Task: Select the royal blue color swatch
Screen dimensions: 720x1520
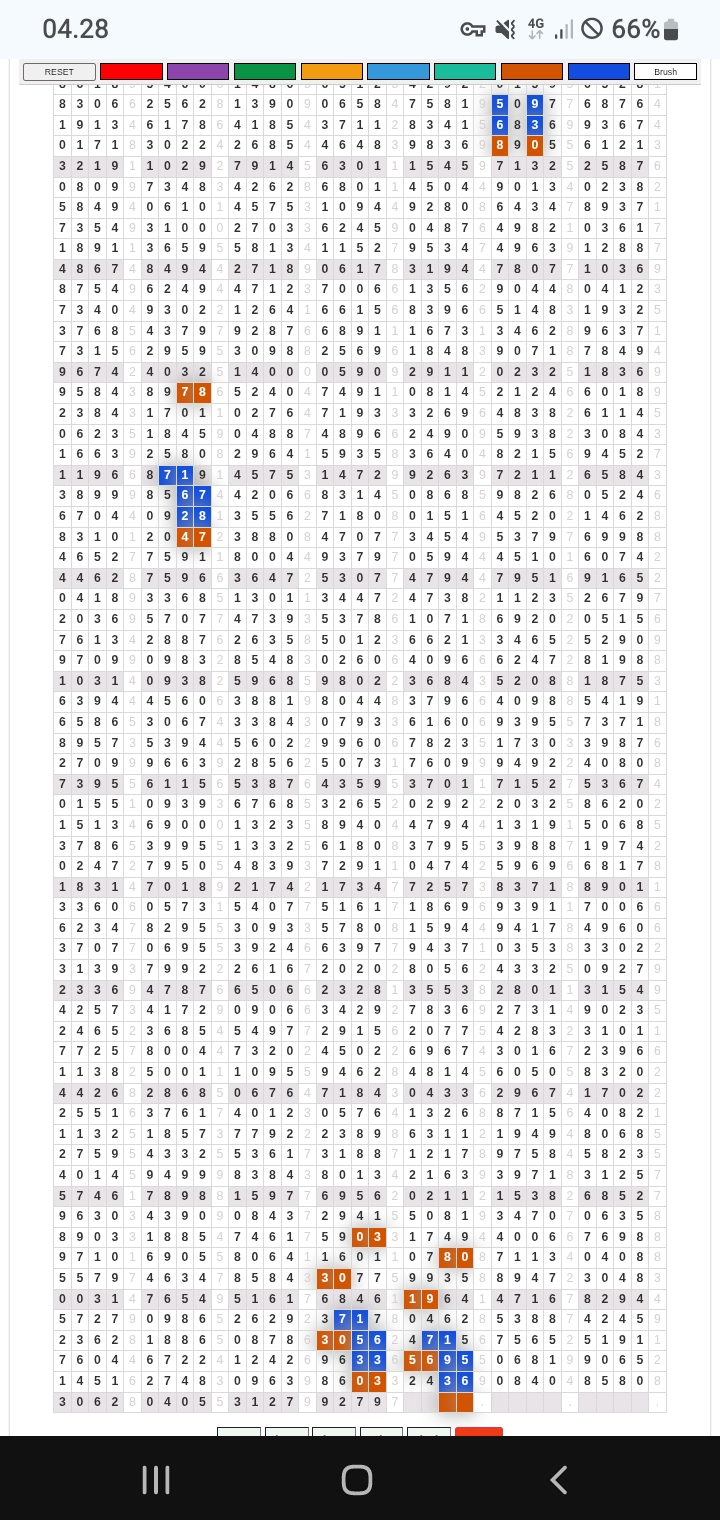Action: 599,72
